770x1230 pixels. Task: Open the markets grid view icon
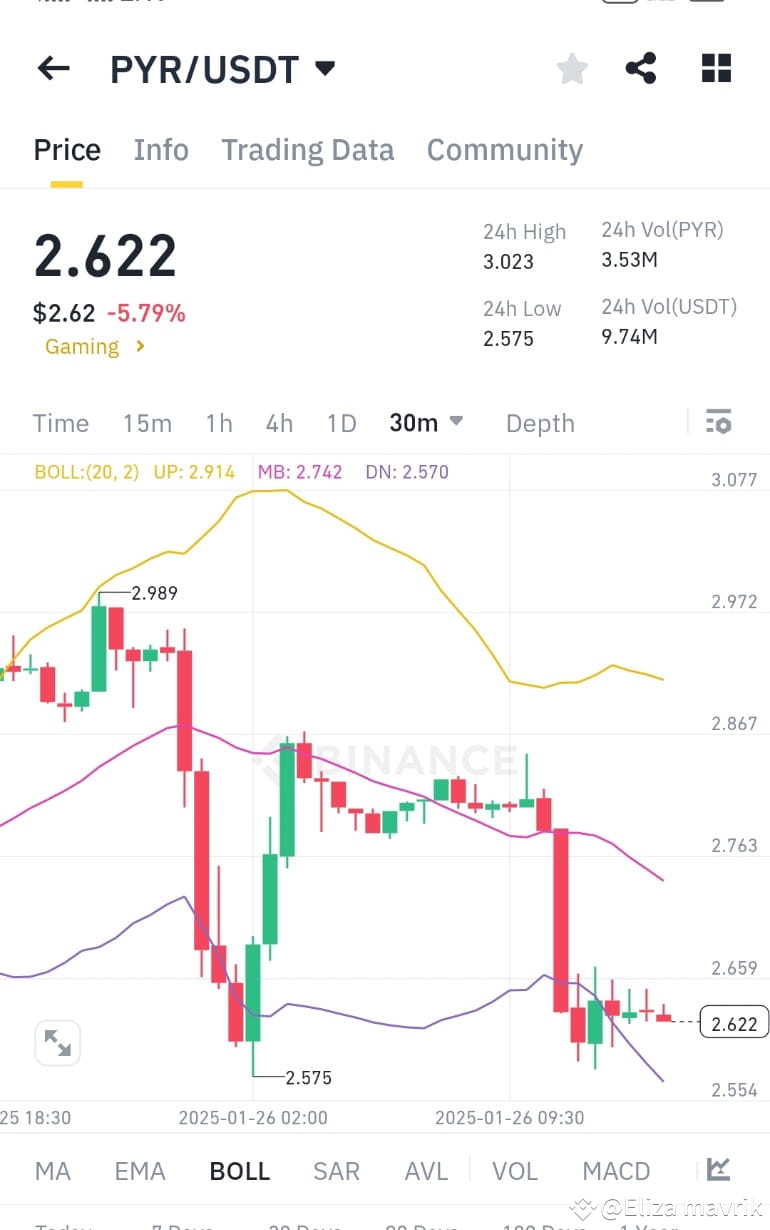click(x=716, y=68)
